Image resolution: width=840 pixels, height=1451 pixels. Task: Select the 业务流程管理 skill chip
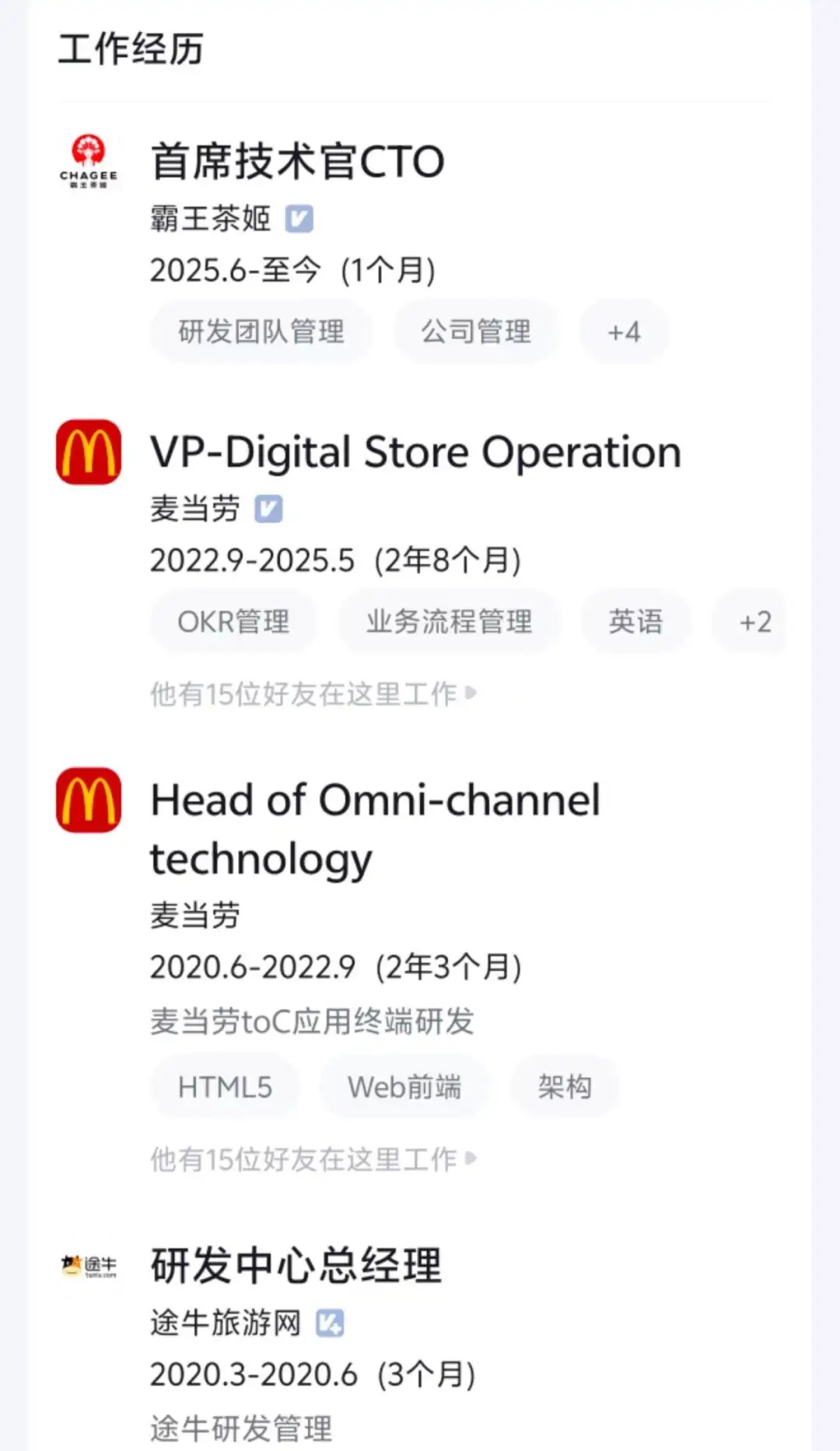pos(449,622)
